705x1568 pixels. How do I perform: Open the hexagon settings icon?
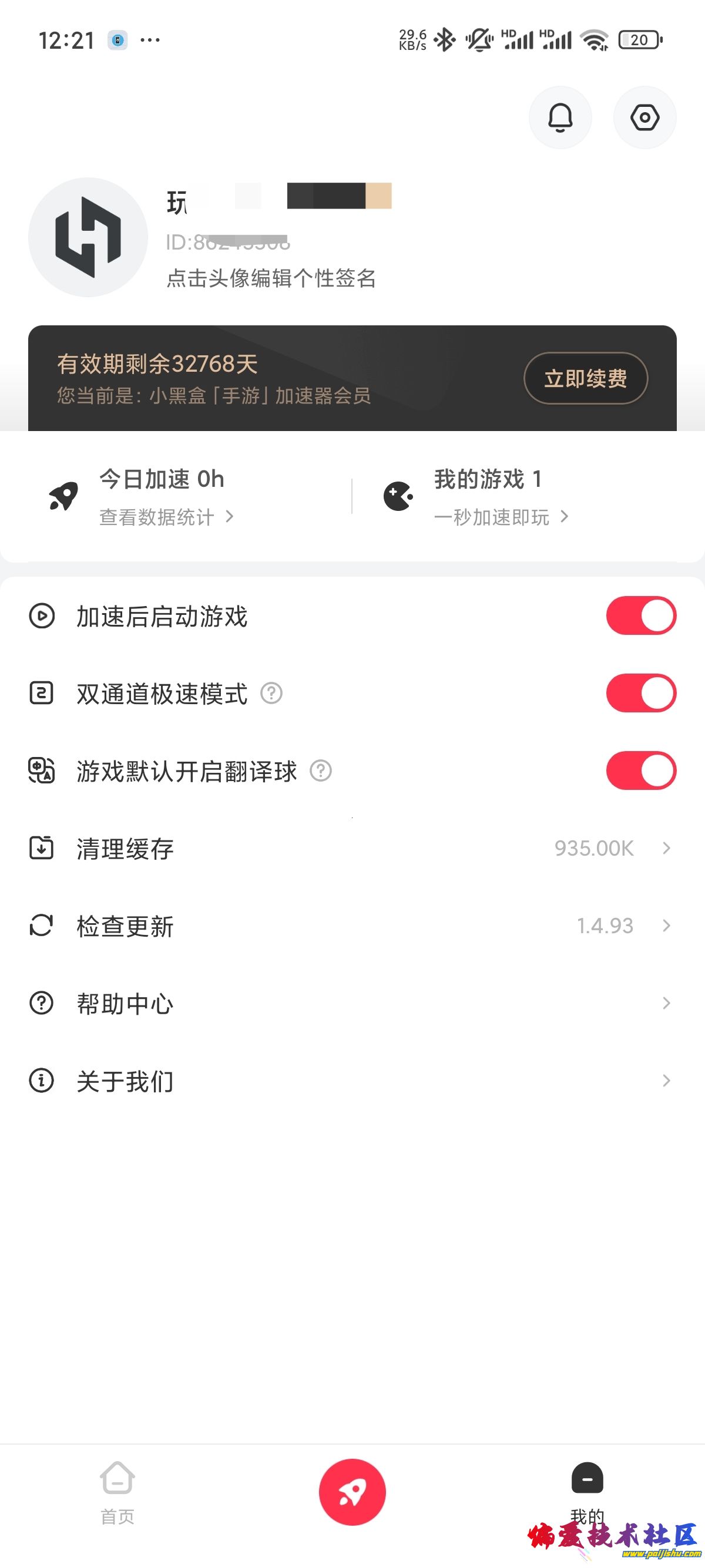pyautogui.click(x=644, y=117)
